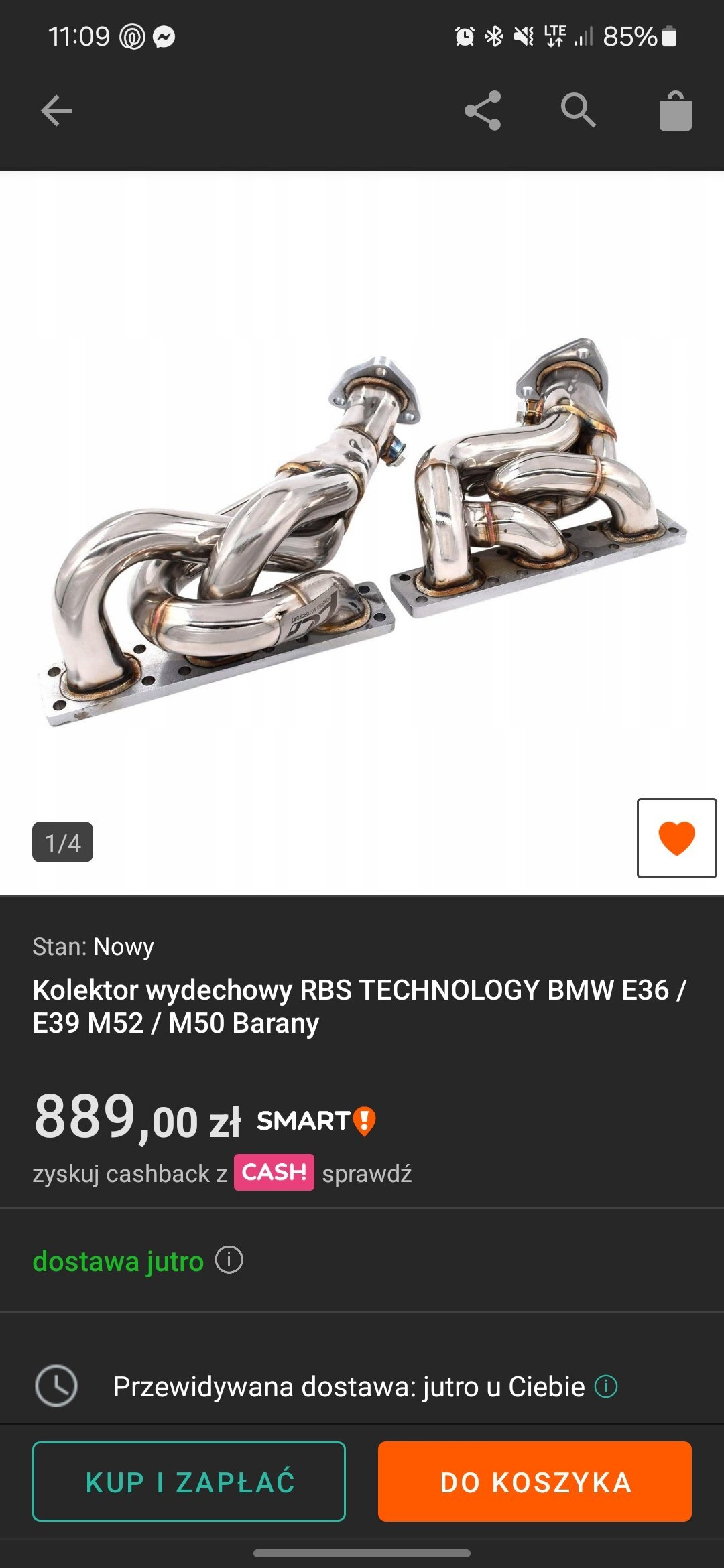Go back using the top arrow

coord(56,111)
